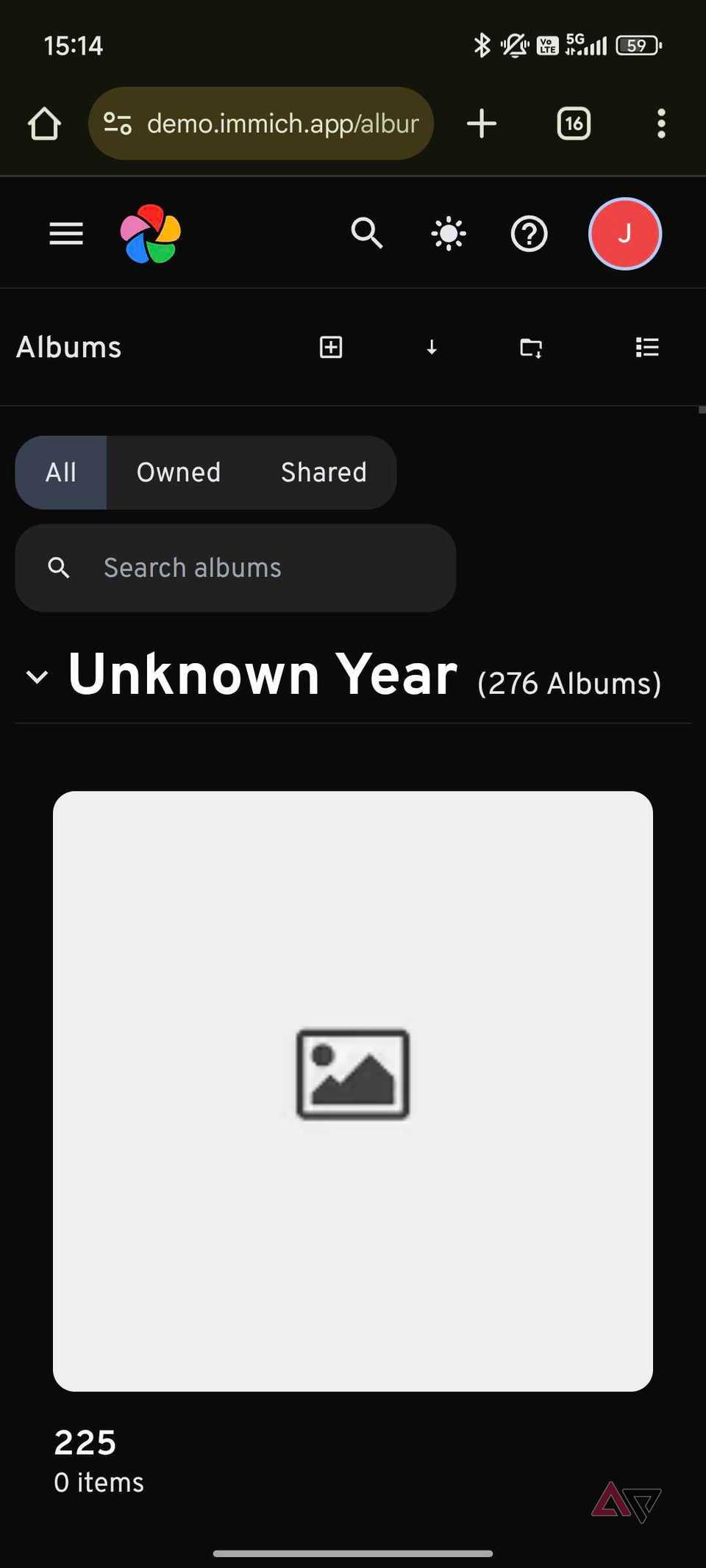The image size is (706, 1568).
Task: Open the Immich hamburger navigation menu
Action: point(65,233)
